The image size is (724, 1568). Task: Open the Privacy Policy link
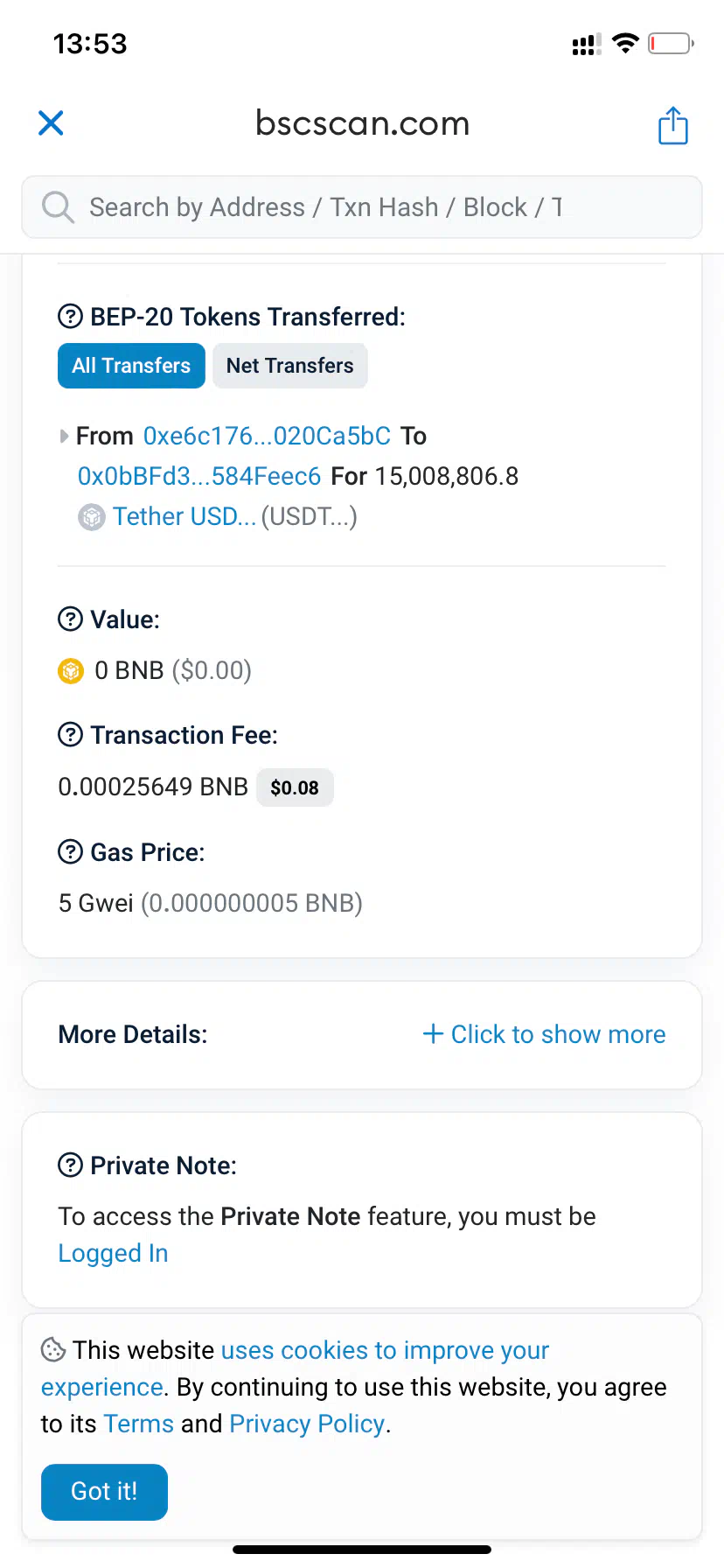pos(307,1424)
